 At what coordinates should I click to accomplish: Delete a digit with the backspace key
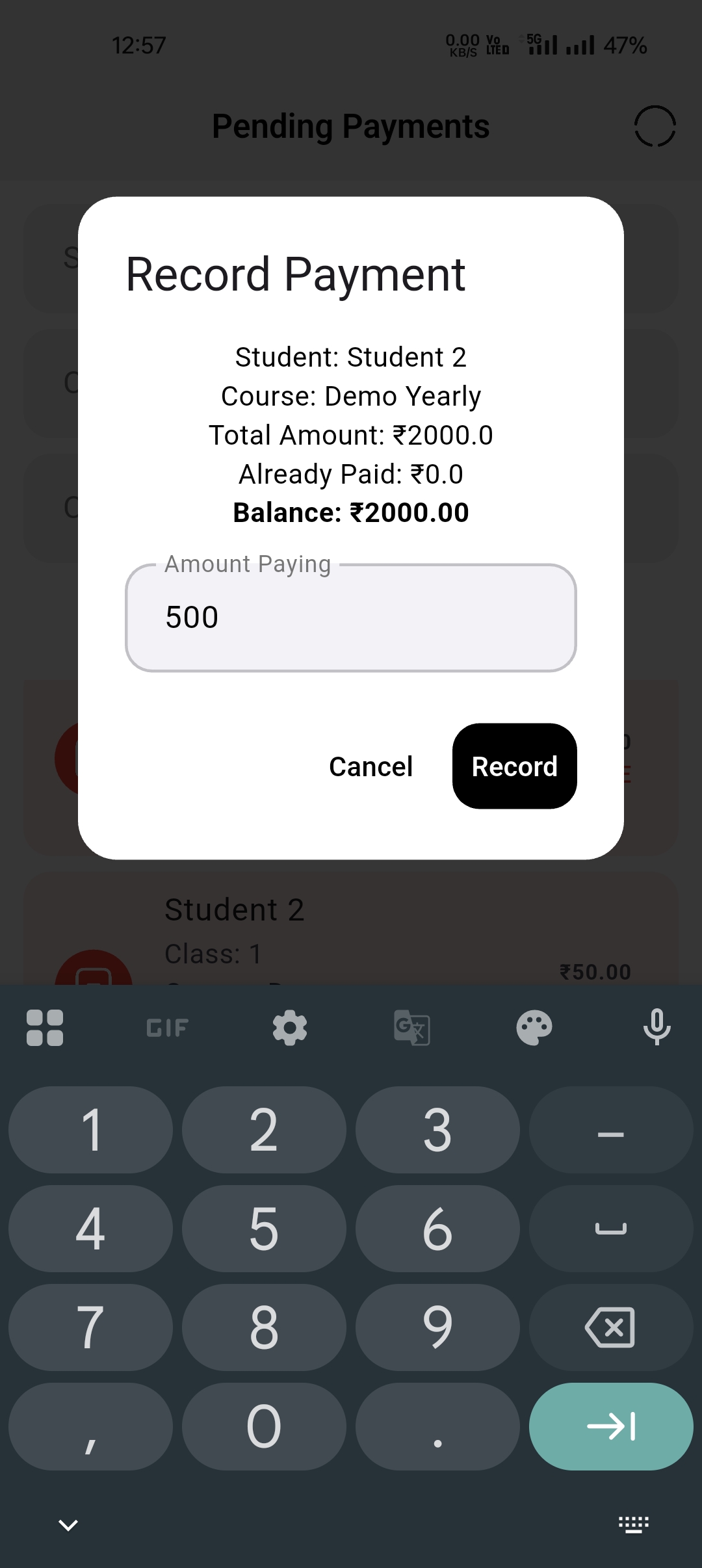610,1327
